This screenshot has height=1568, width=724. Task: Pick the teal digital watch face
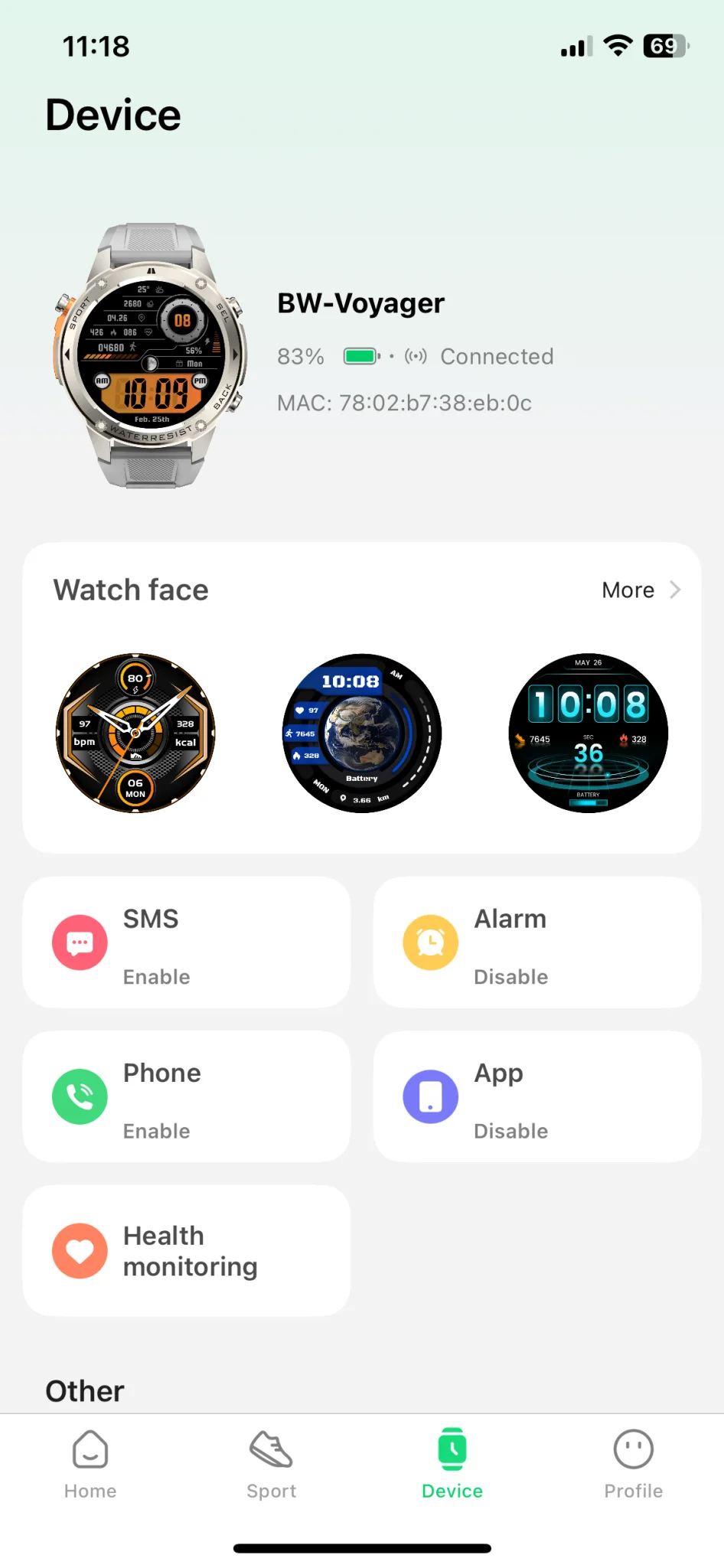(x=588, y=733)
